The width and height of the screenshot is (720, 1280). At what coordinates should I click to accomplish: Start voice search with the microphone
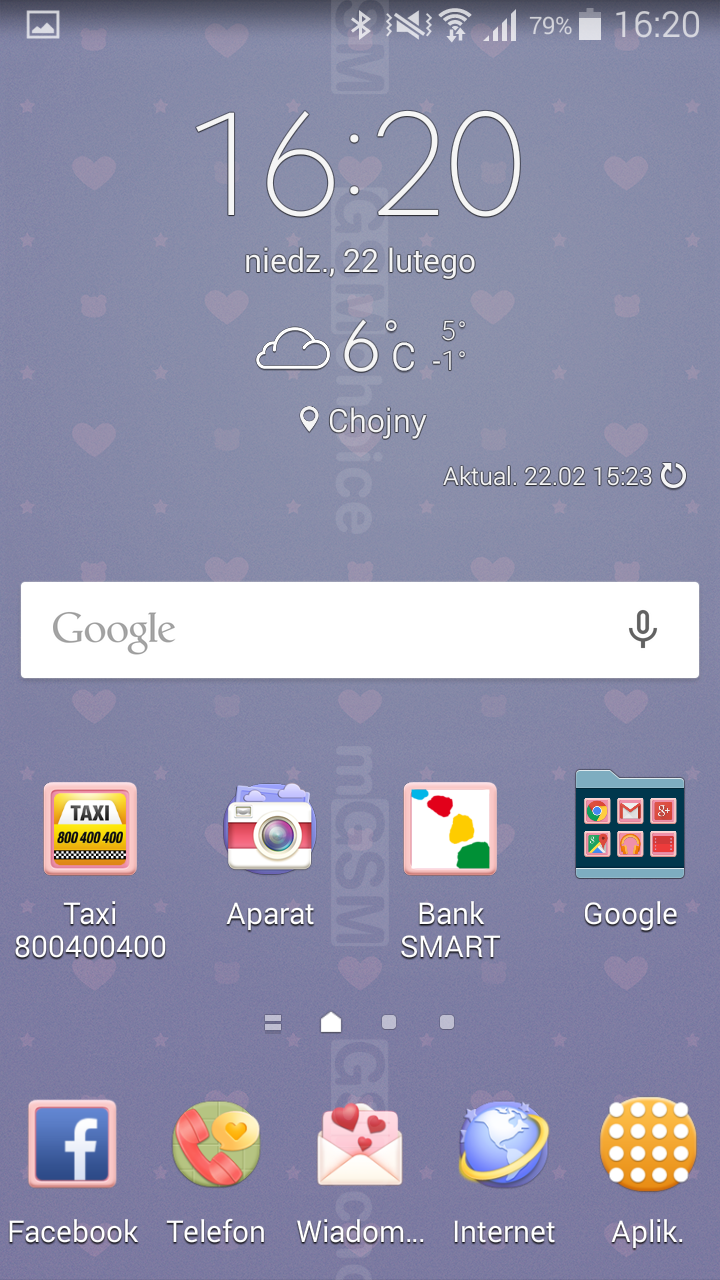642,630
